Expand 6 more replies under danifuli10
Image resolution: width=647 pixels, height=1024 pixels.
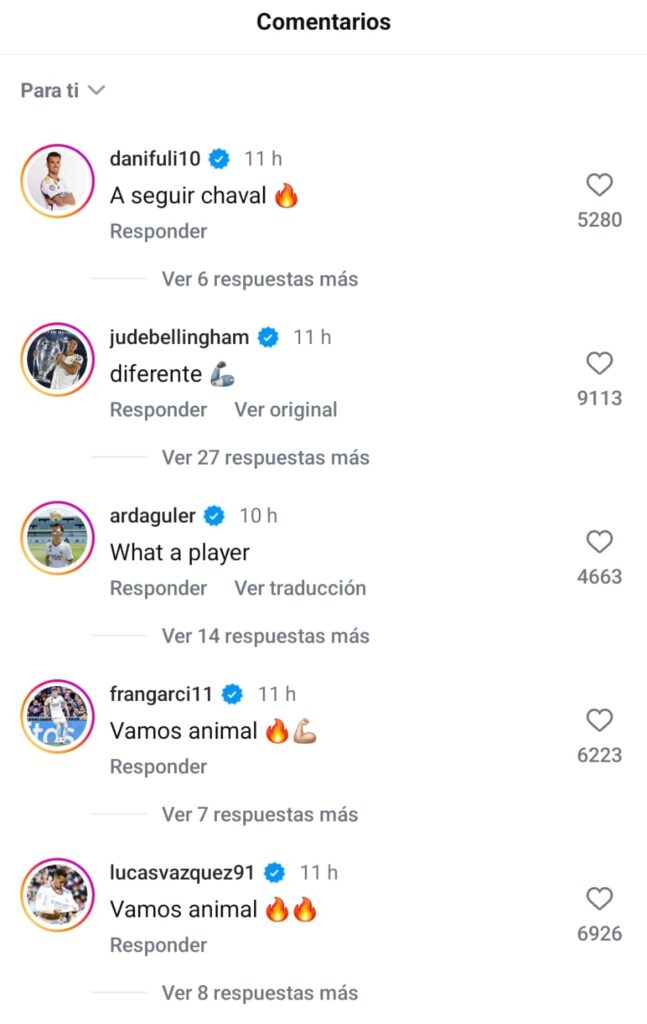pos(259,279)
